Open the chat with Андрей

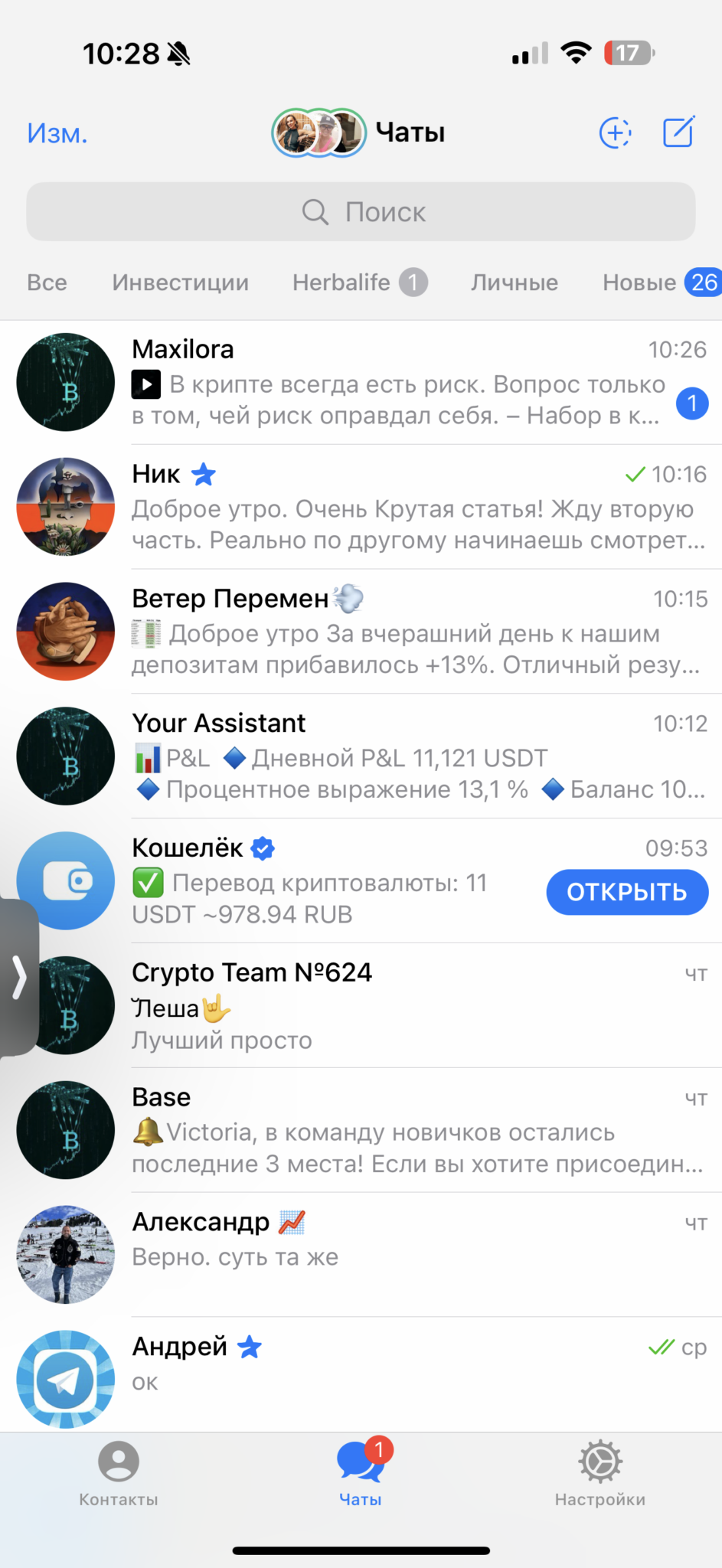click(361, 1376)
